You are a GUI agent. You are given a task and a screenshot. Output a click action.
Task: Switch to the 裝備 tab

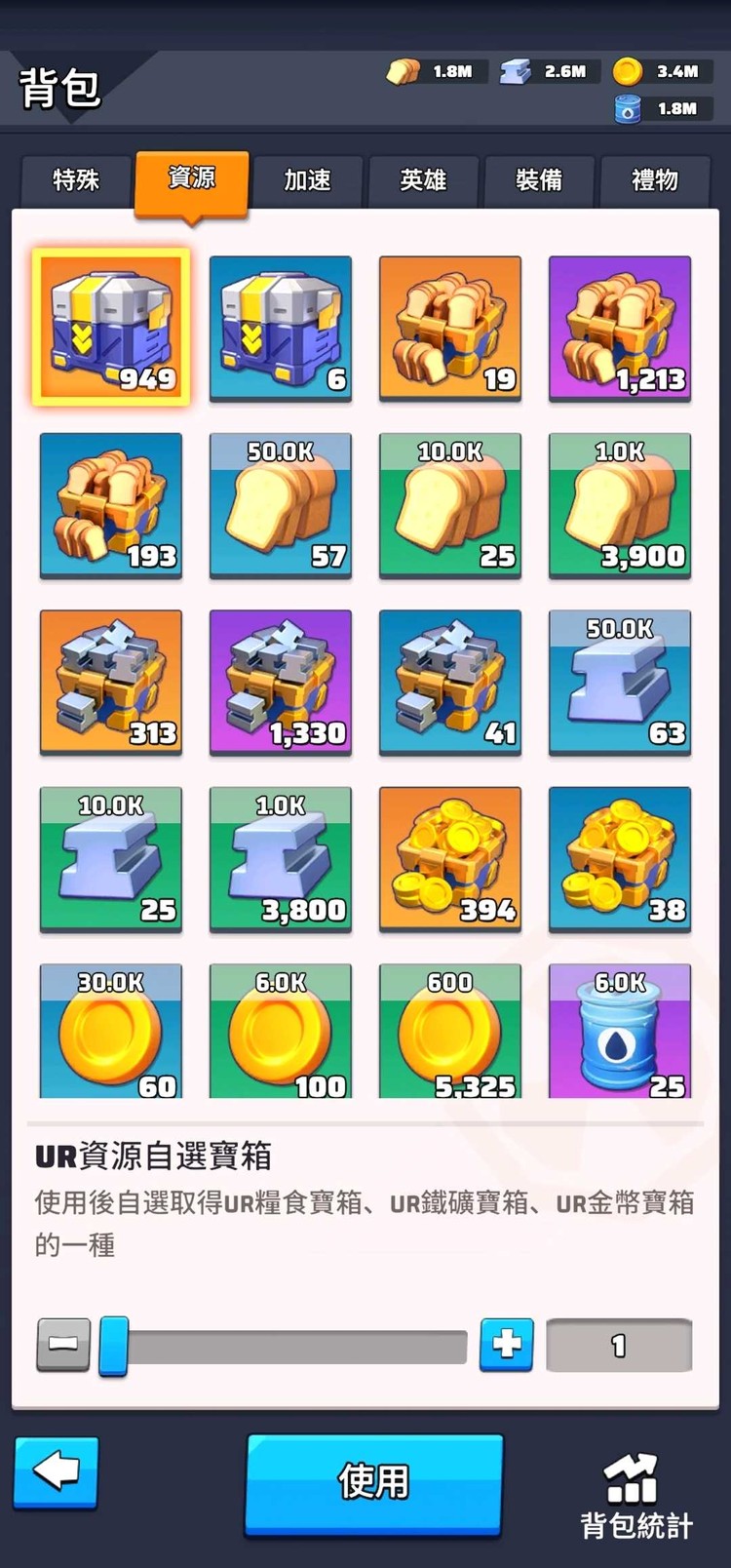pos(539,180)
